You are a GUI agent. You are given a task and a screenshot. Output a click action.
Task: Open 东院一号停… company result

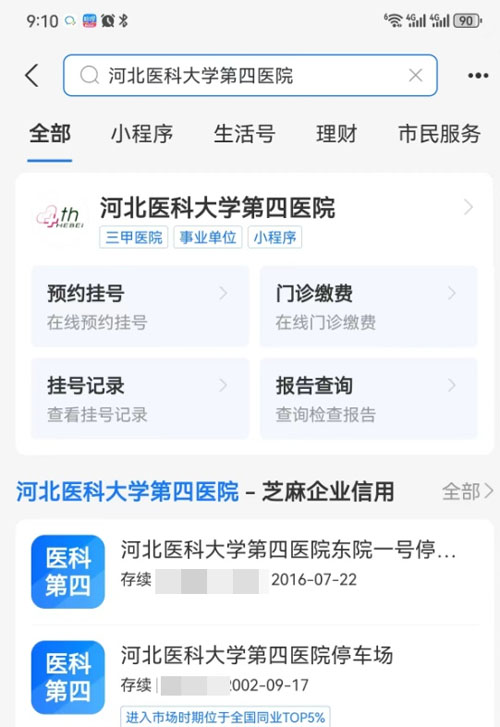[254, 571]
